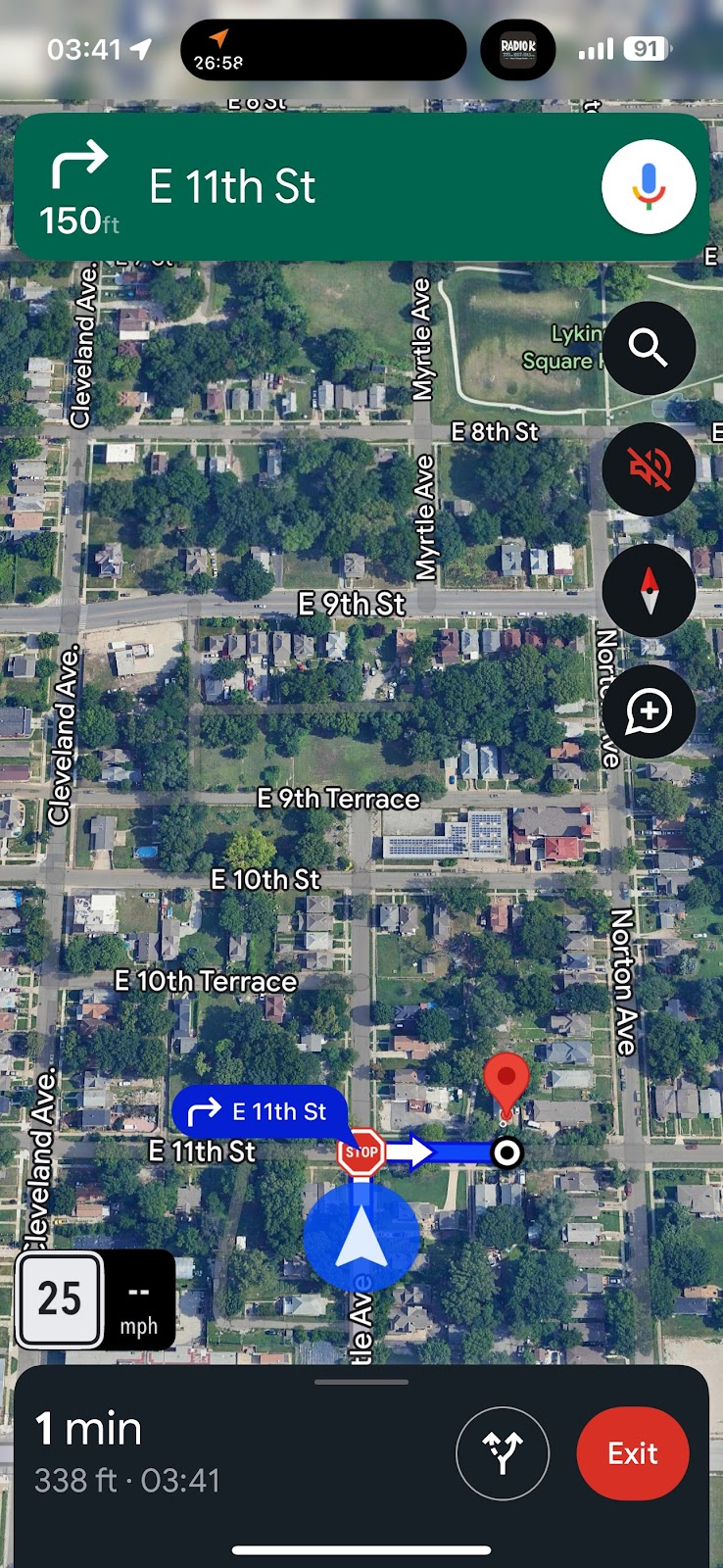This screenshot has width=723, height=1568.
Task: Tap the compass to reorient map
Action: coord(649,590)
